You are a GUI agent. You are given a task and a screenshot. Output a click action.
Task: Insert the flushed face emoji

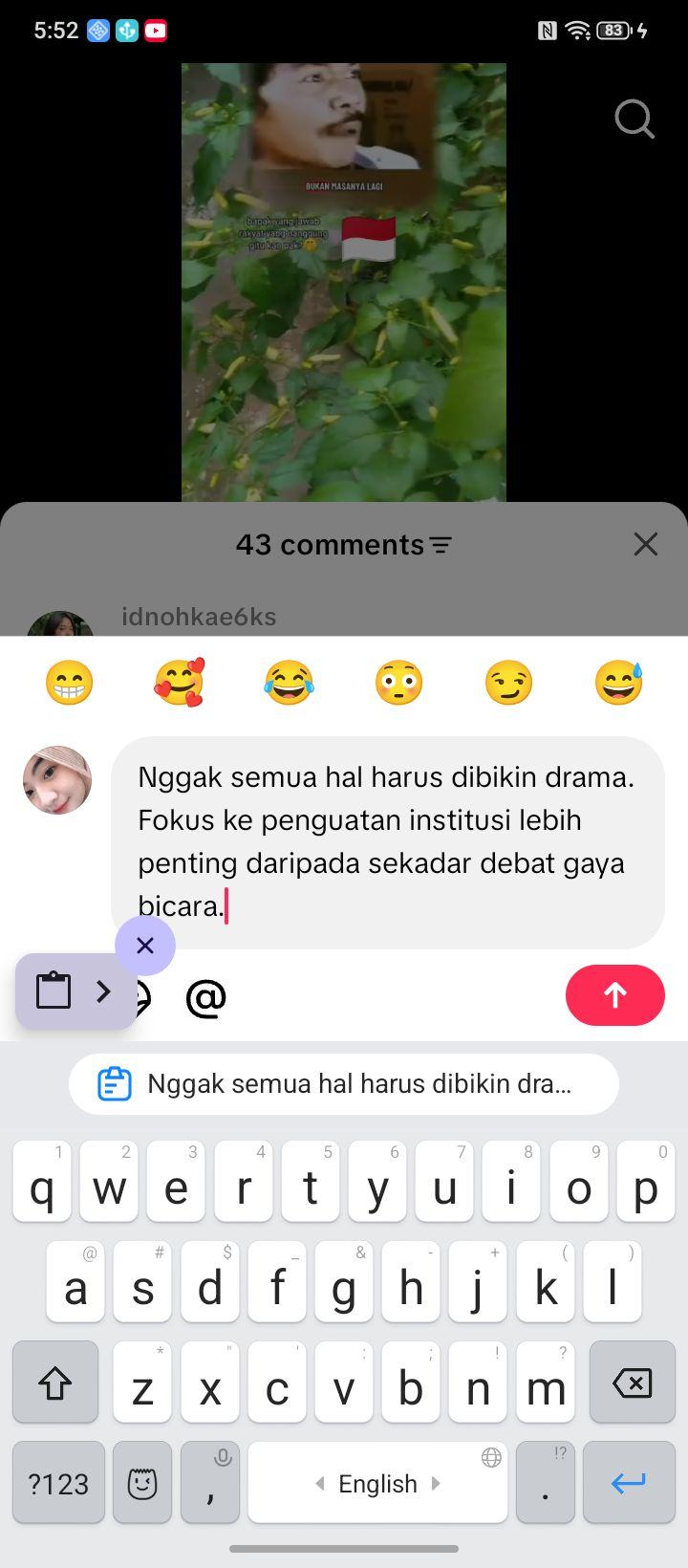click(x=398, y=683)
